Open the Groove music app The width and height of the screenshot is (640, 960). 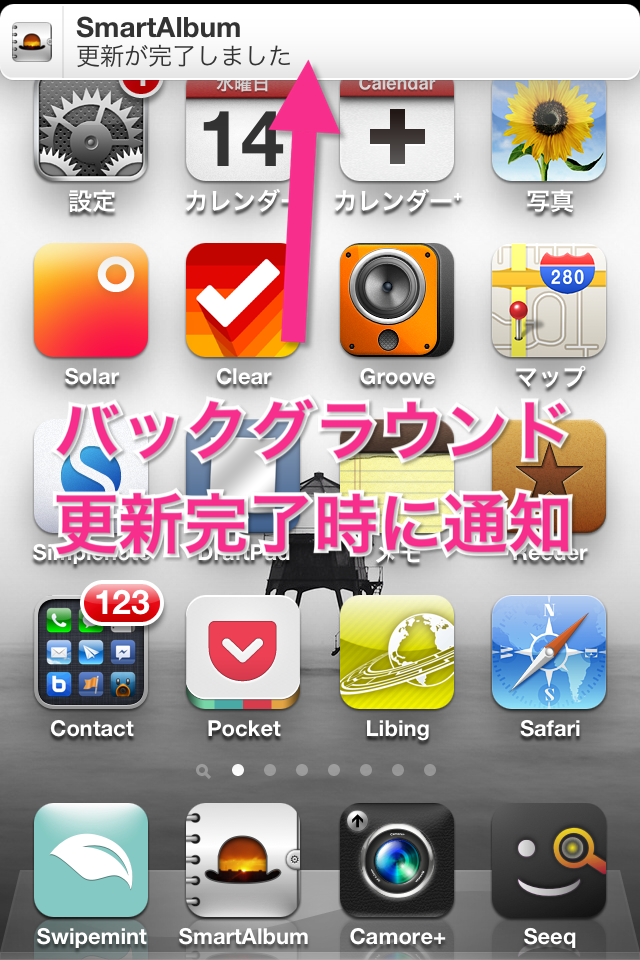pos(396,300)
